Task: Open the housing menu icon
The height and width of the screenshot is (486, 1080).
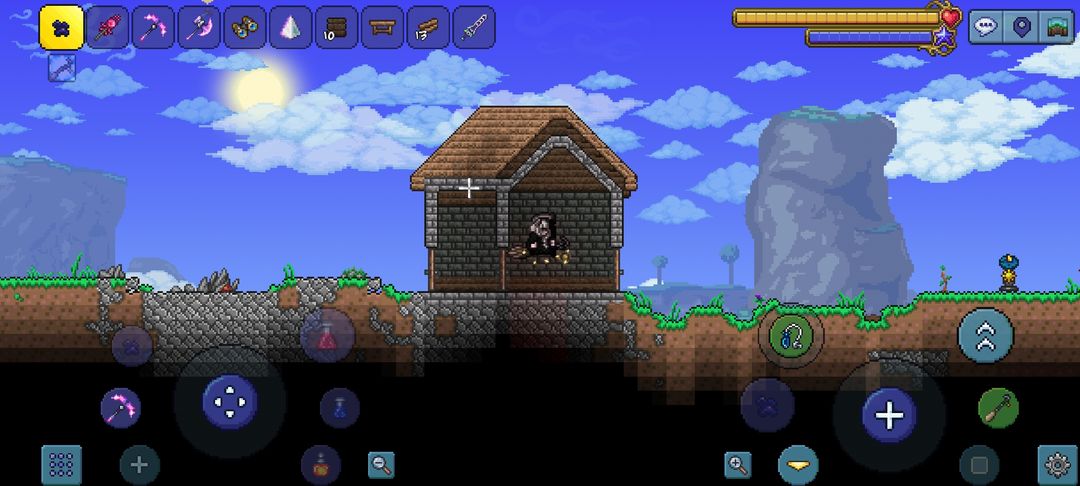Action: [x=1056, y=27]
